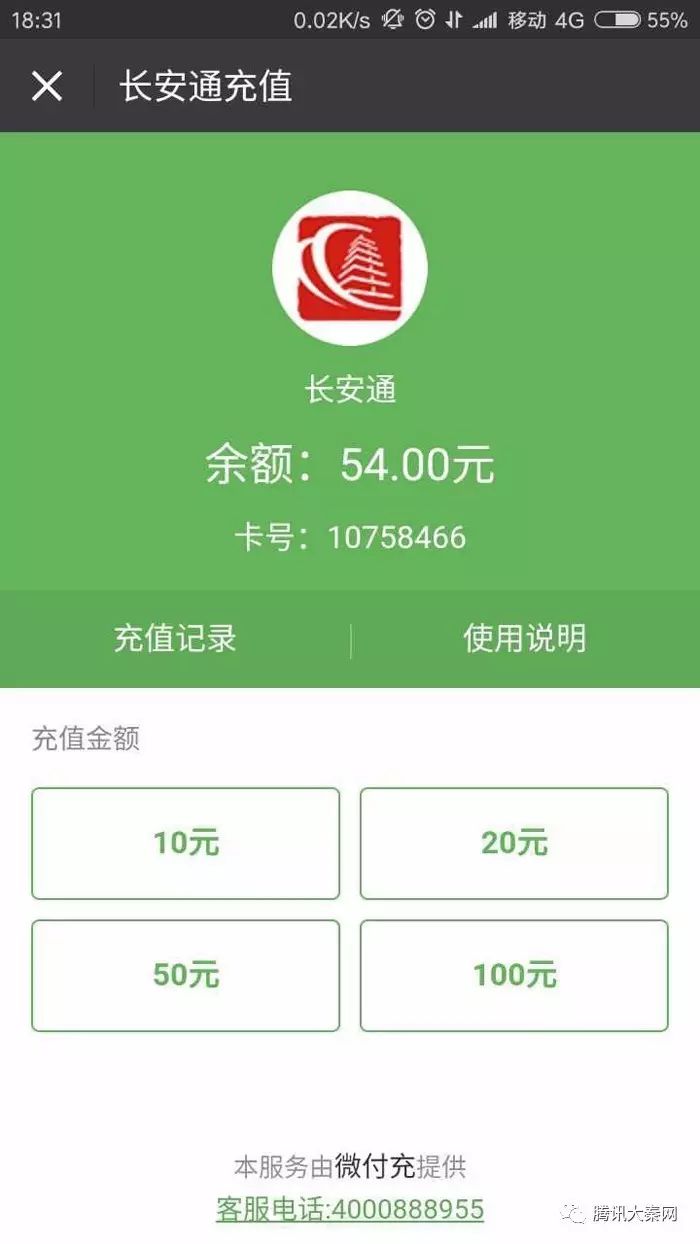Recharge with the 100元 option
Screen dimensions: 700x1244
[514, 975]
